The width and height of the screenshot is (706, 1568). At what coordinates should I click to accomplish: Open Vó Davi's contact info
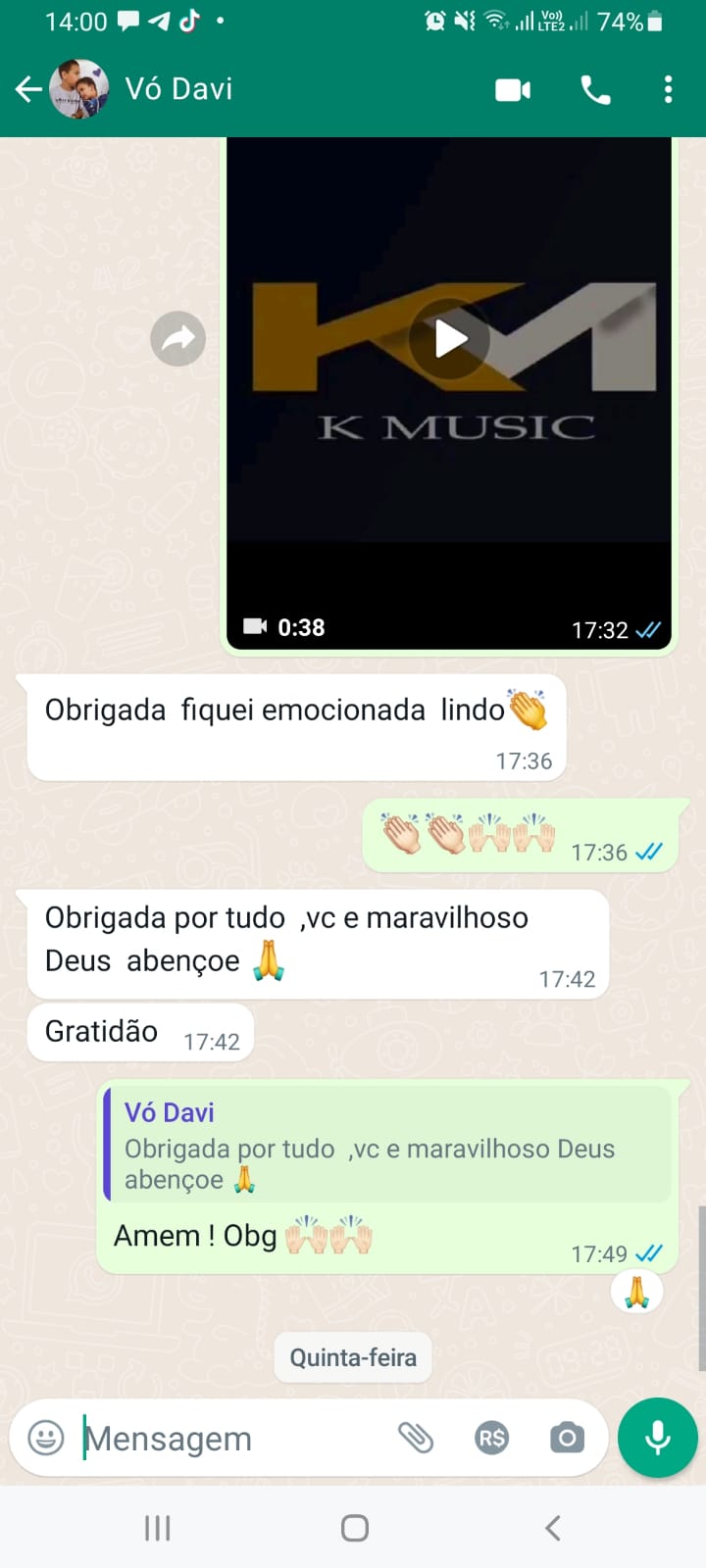click(178, 89)
